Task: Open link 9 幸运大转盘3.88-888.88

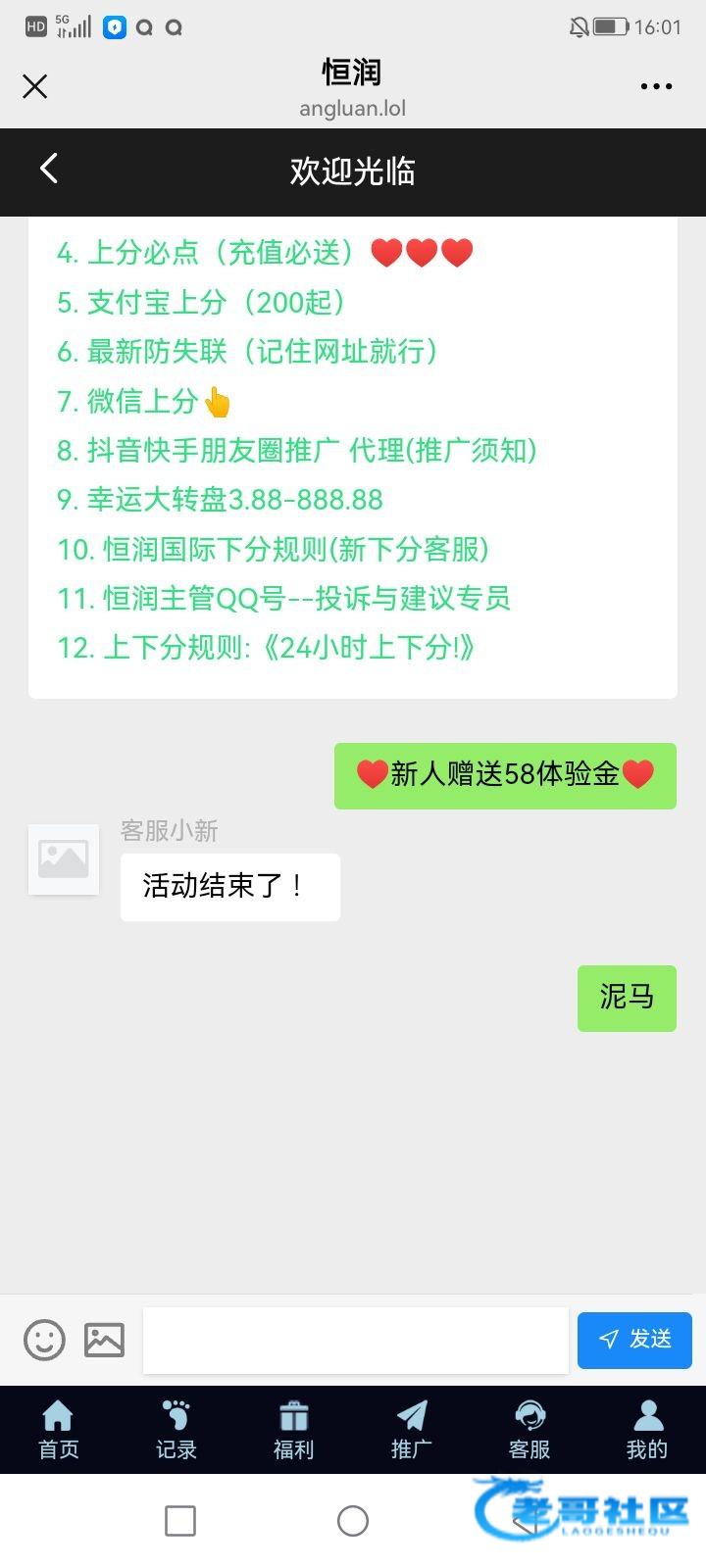Action: tap(220, 499)
